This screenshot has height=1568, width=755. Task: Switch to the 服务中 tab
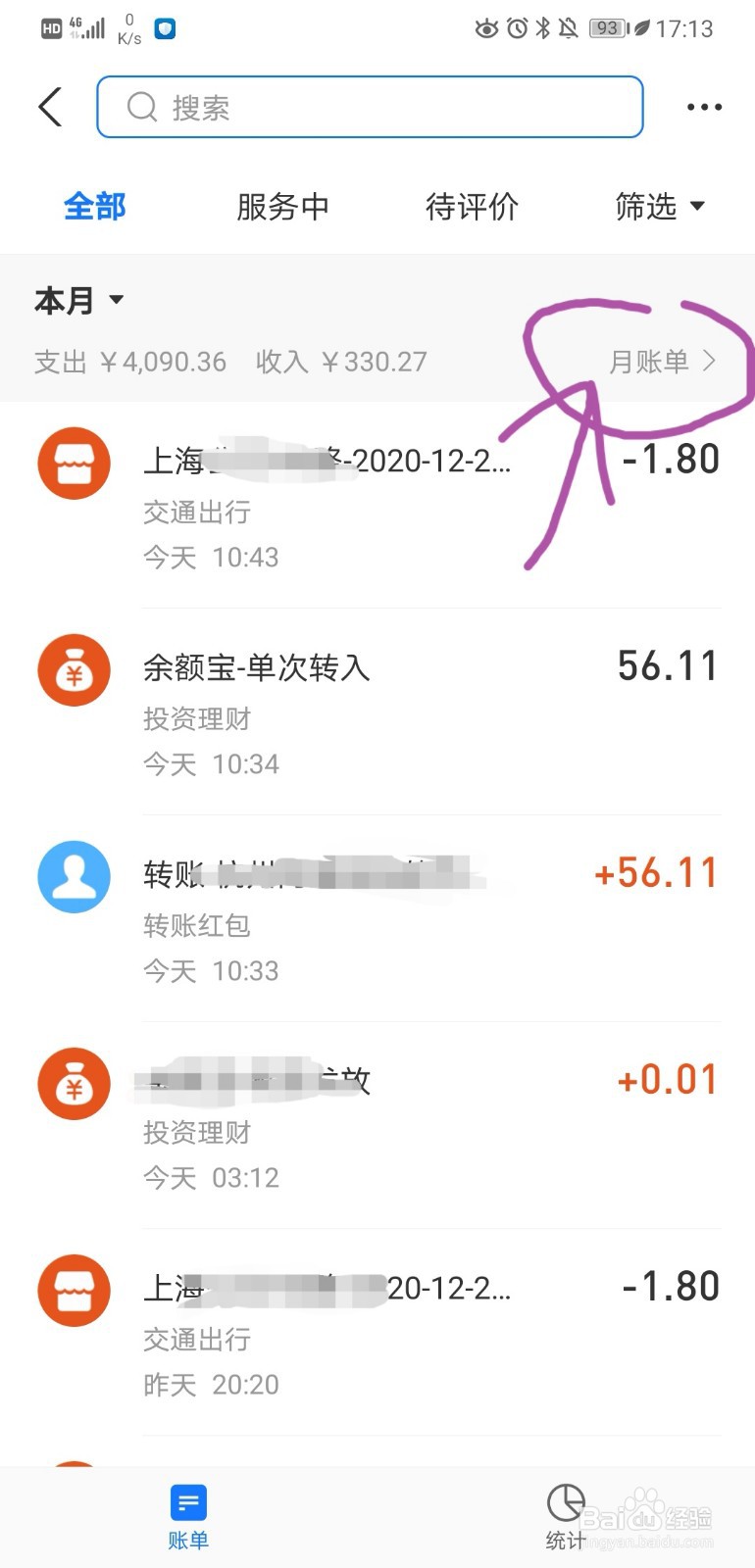281,207
